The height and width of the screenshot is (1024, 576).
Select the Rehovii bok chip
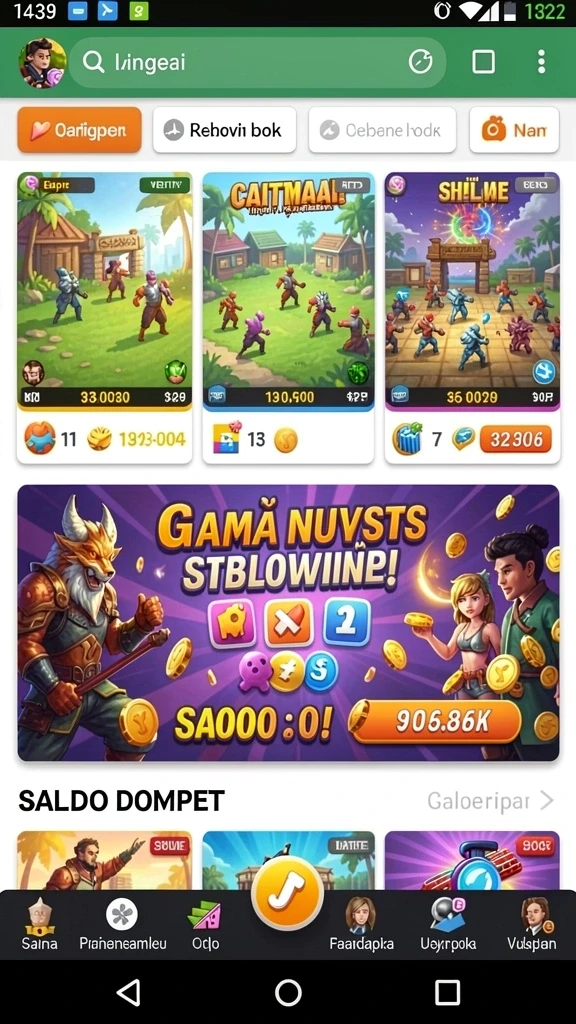click(x=225, y=130)
